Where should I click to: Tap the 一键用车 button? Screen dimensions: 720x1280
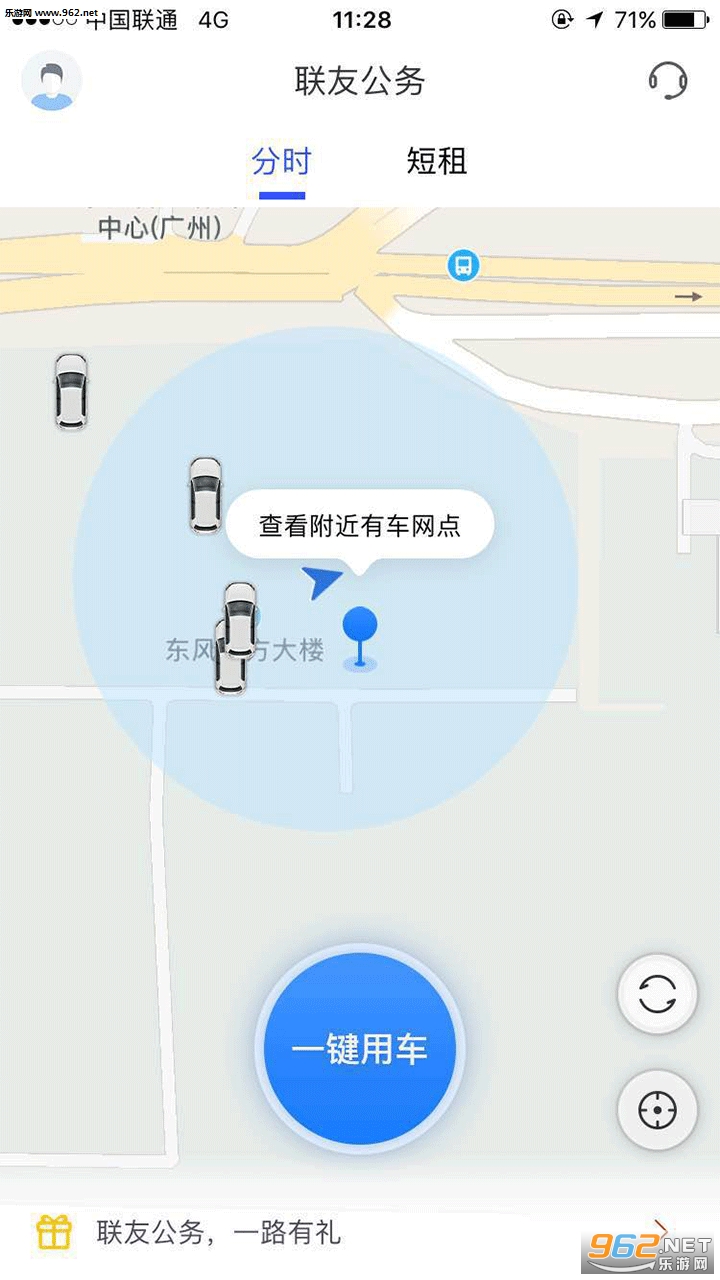[x=360, y=1048]
